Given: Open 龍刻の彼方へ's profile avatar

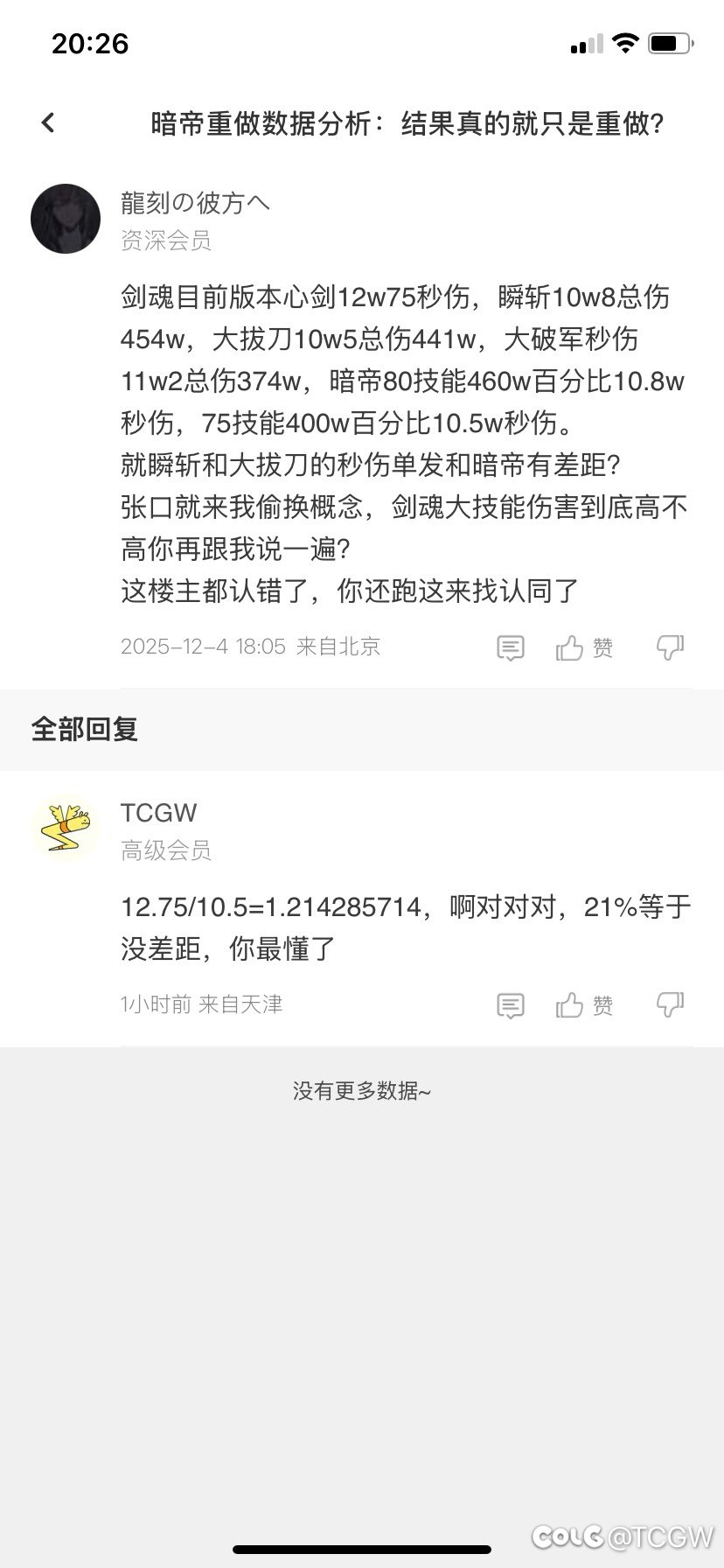Looking at the screenshot, I should [66, 219].
